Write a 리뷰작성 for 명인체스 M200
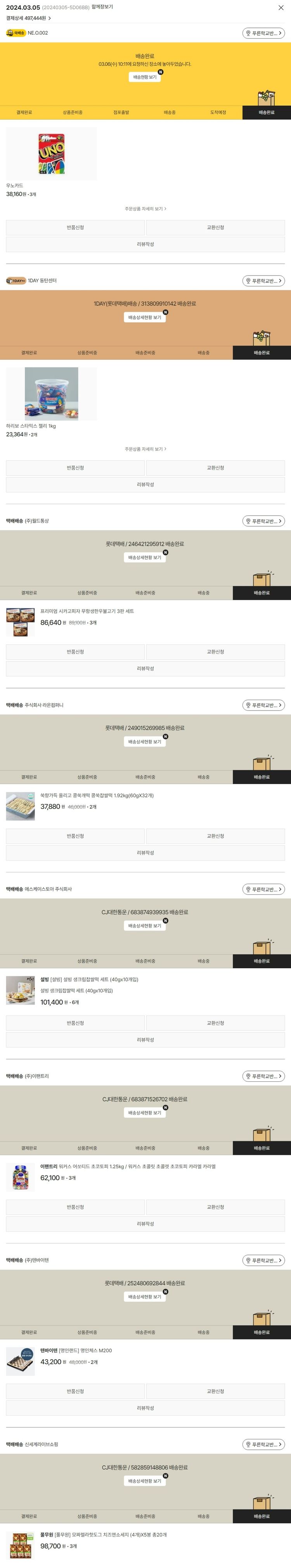 coord(145,1408)
